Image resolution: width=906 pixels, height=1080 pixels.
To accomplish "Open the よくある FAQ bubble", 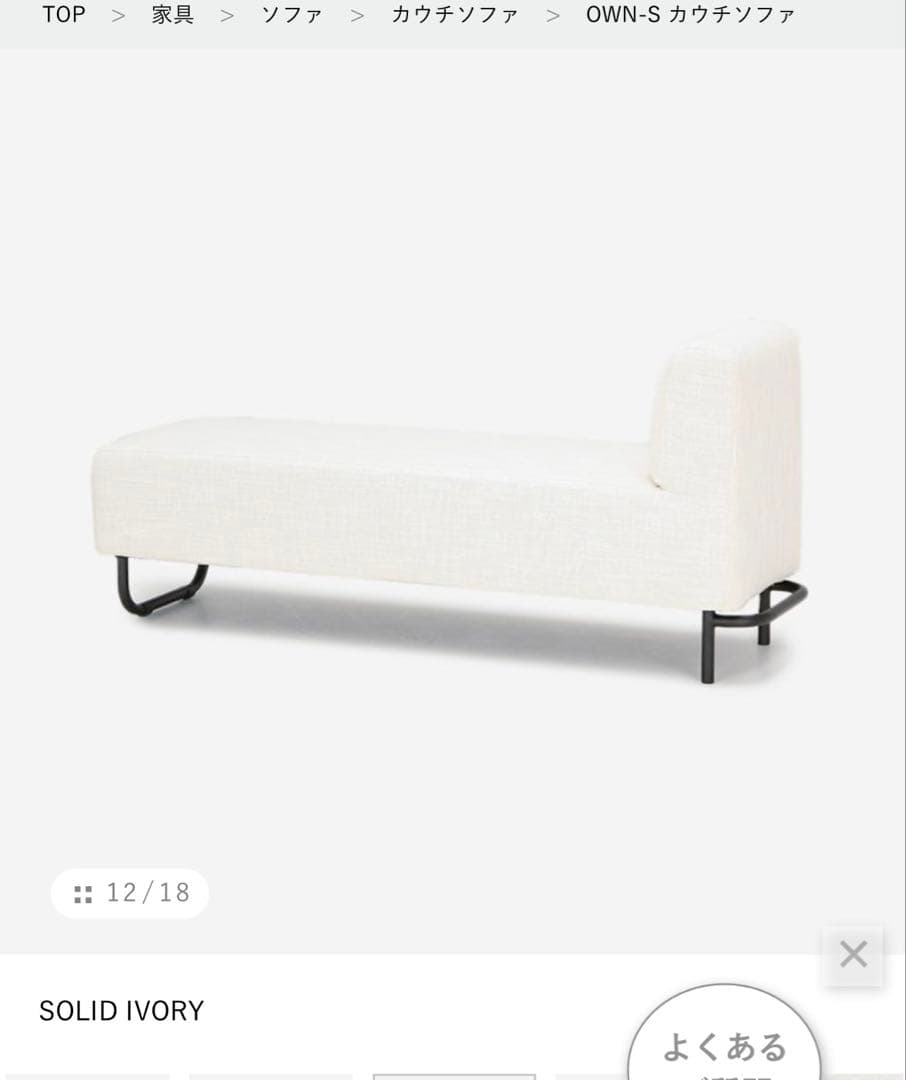I will click(725, 1040).
